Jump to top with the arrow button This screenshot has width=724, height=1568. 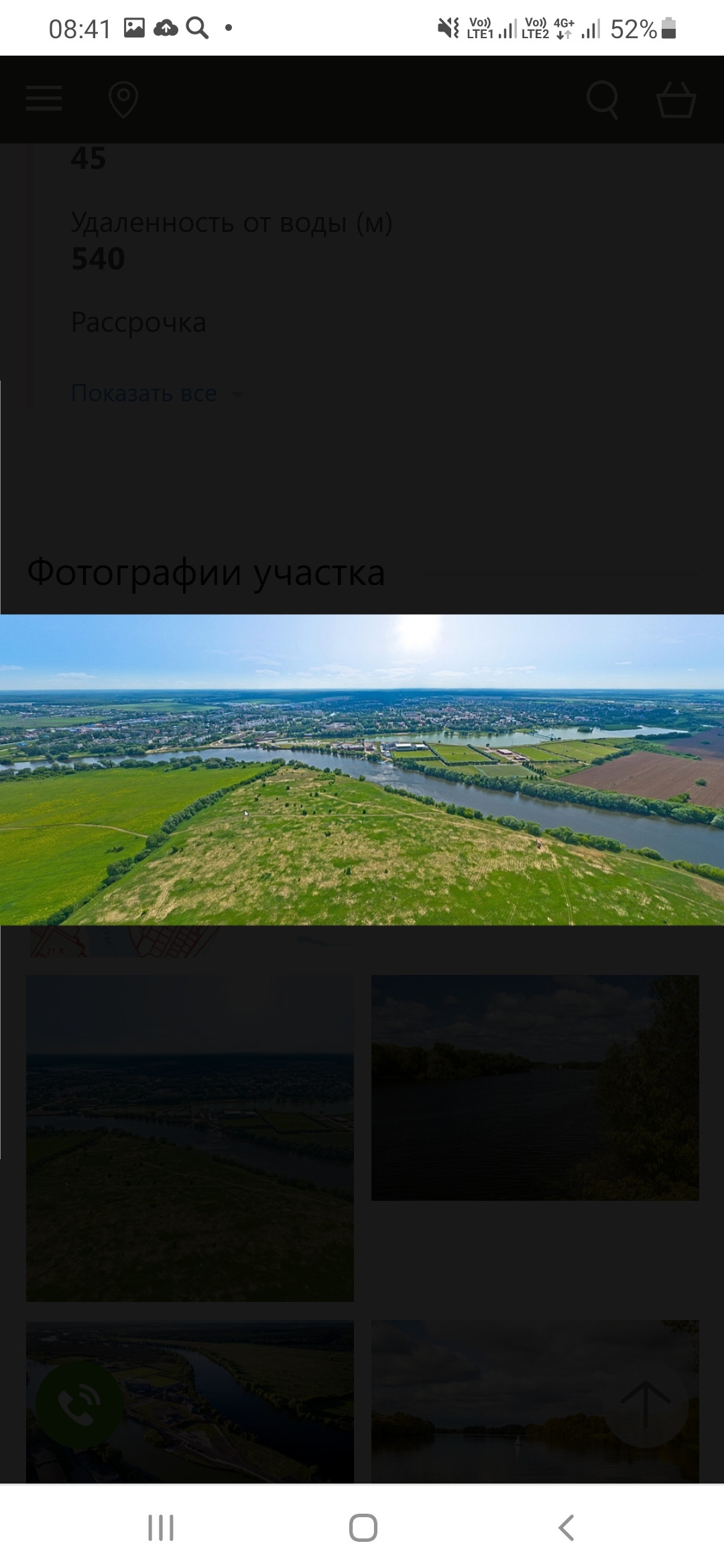click(645, 1403)
